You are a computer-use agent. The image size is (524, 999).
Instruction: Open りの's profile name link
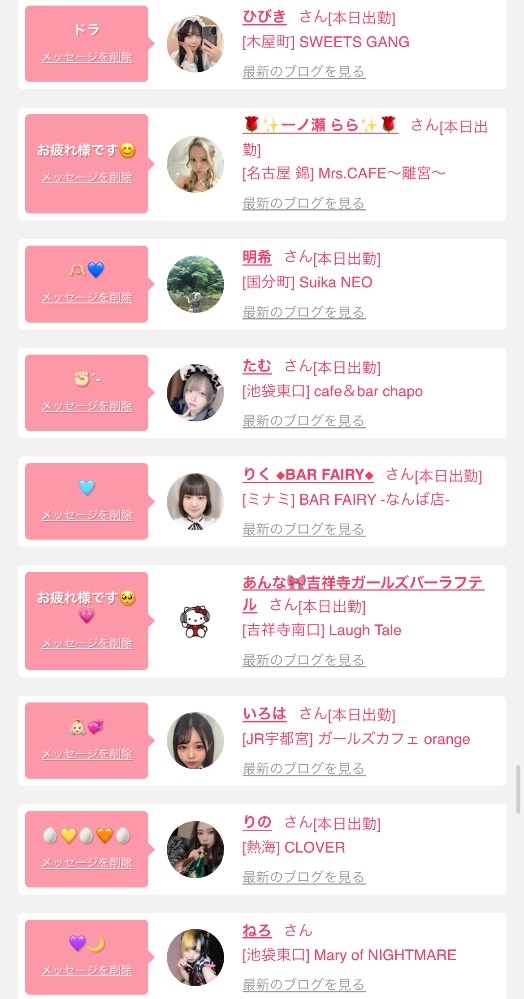click(x=257, y=823)
